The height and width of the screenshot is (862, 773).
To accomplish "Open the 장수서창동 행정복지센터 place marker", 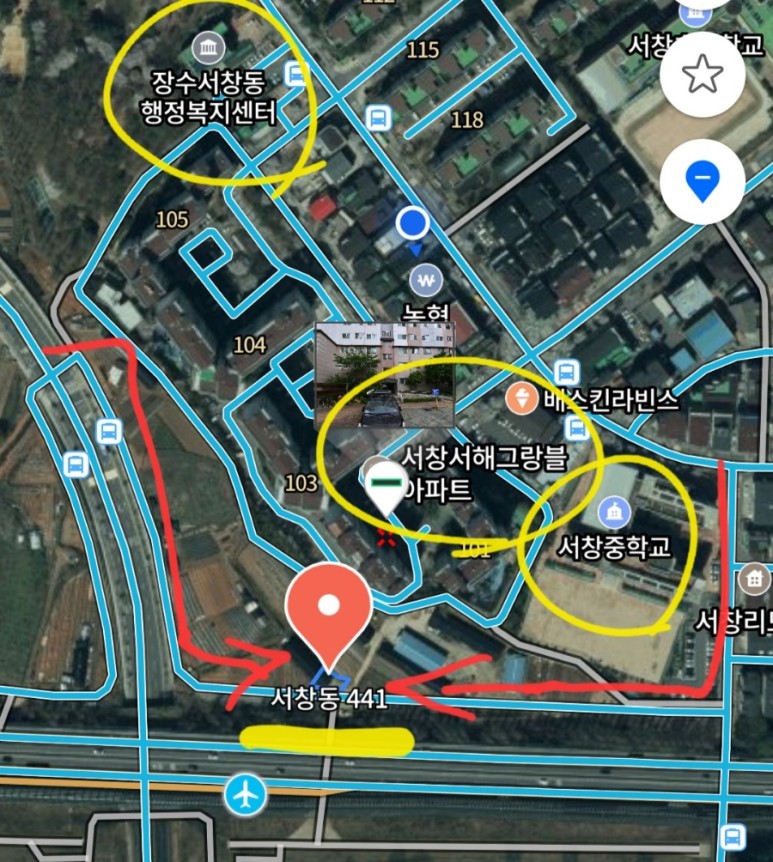I will coord(208,48).
